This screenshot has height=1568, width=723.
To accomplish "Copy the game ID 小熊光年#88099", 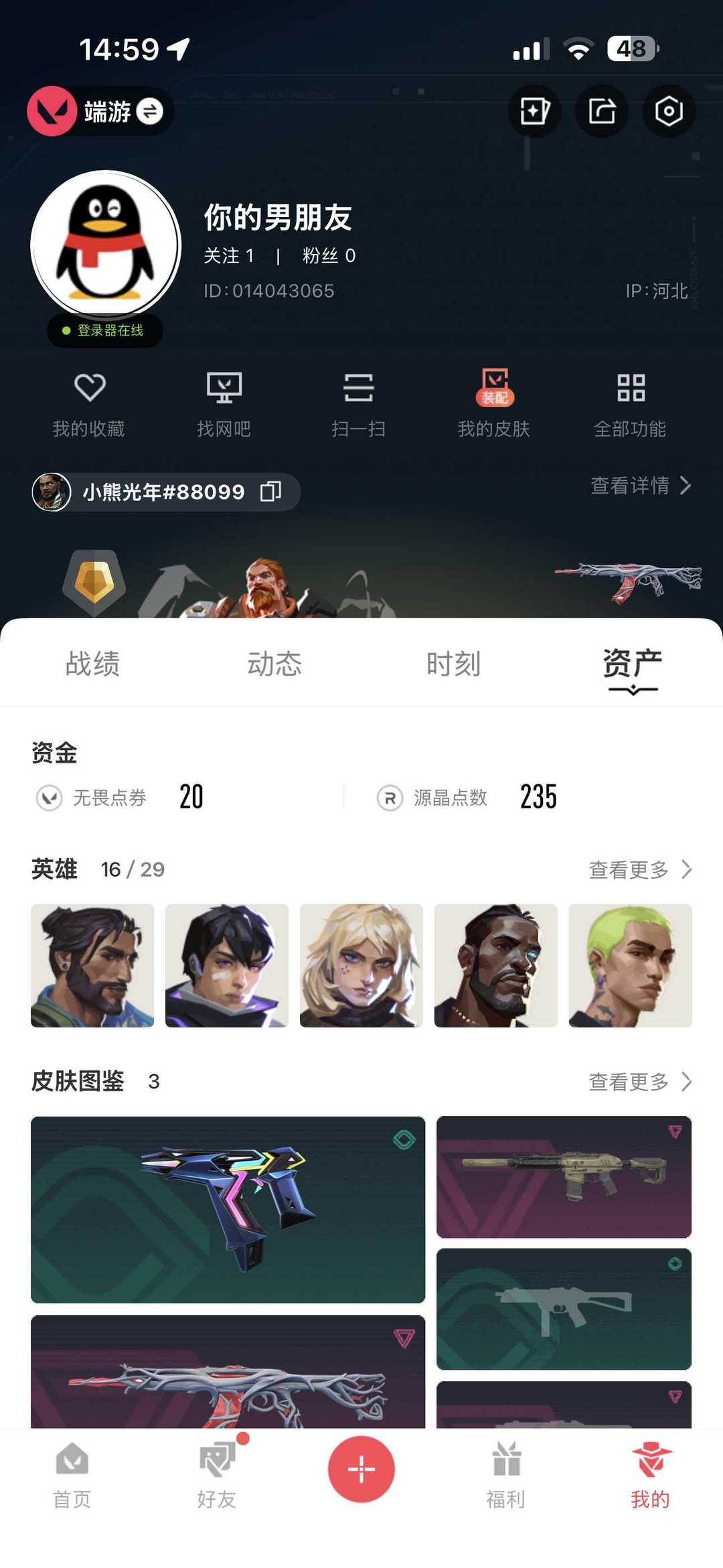I will pyautogui.click(x=270, y=491).
